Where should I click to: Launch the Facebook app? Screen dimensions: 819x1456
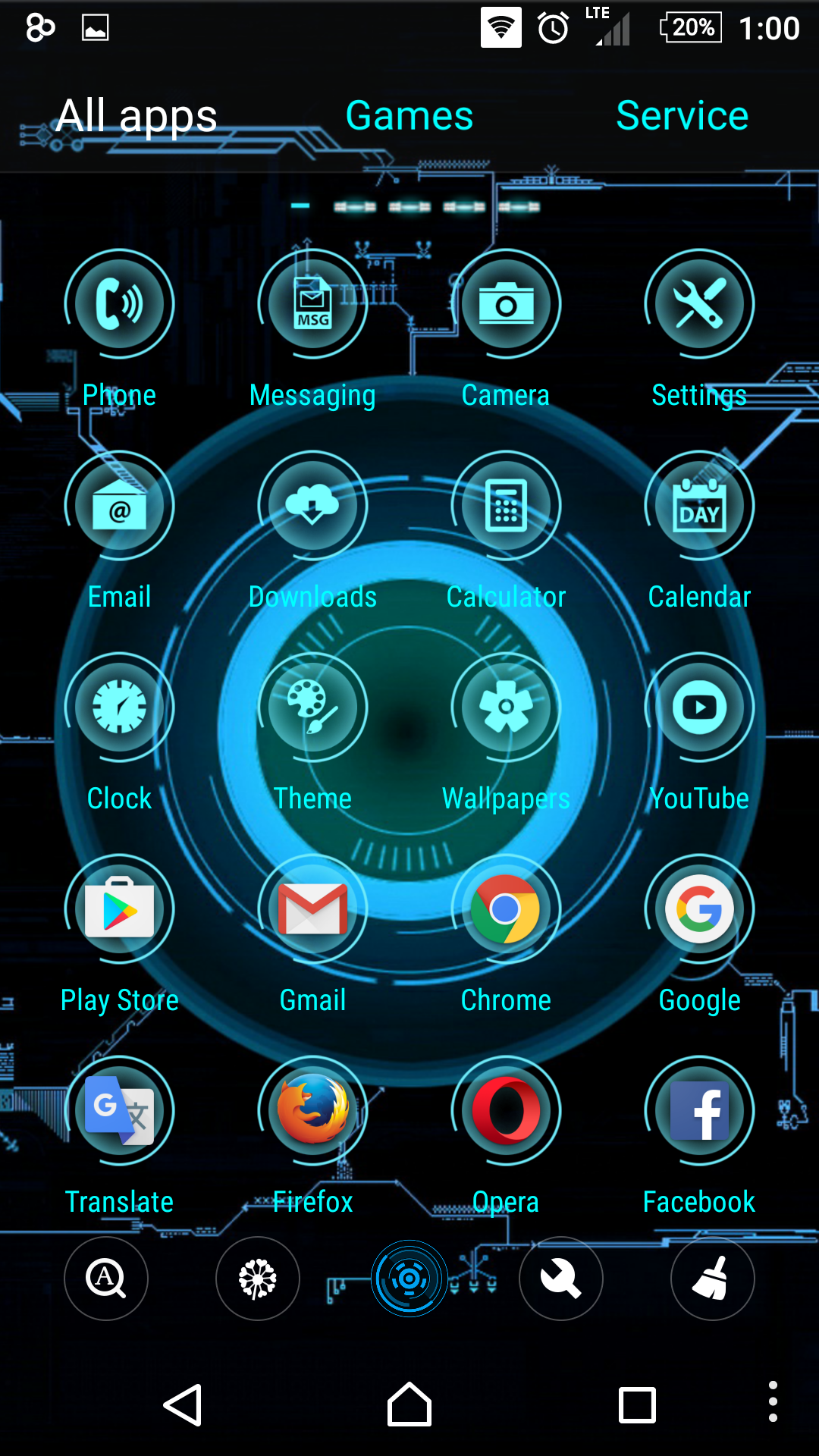699,1111
